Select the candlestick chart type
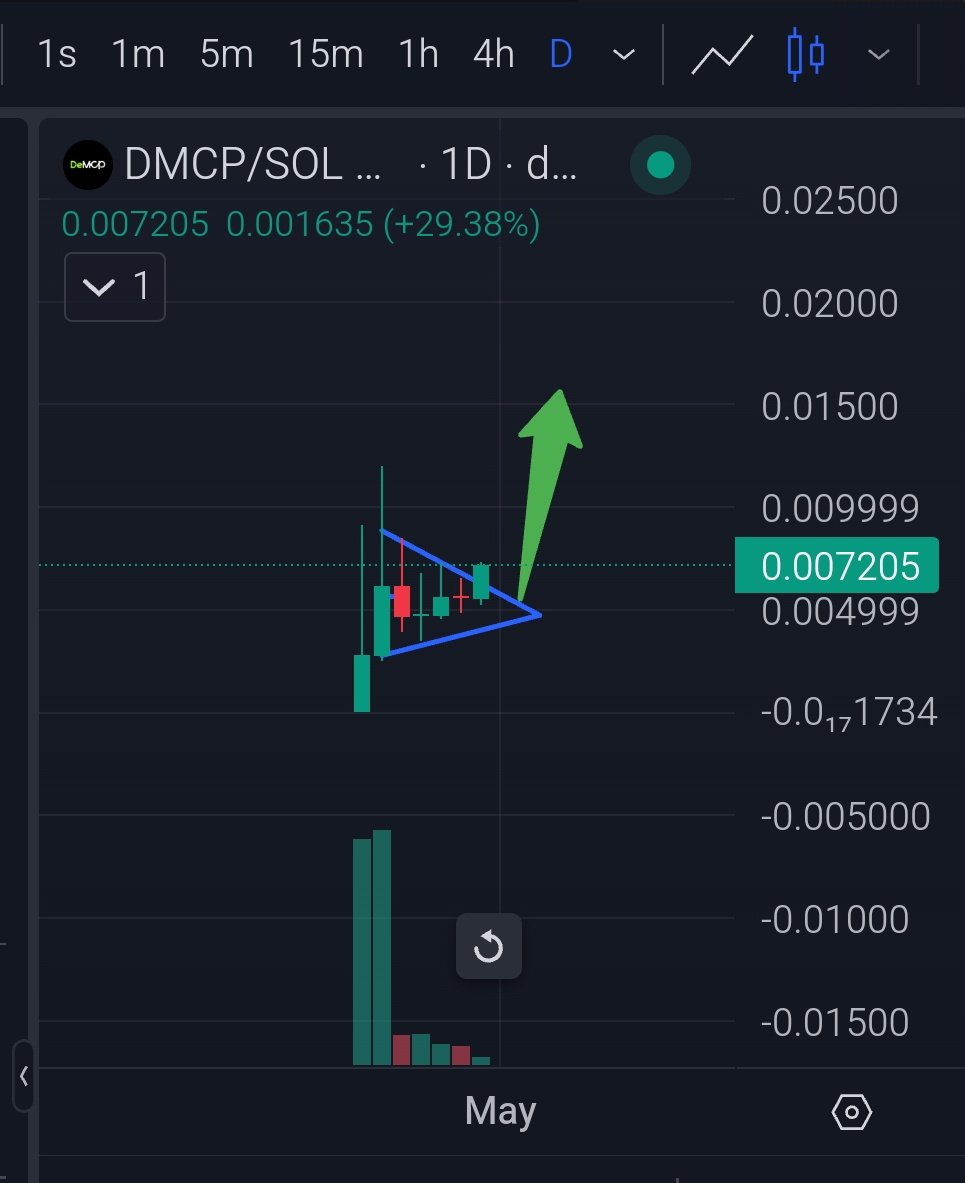The image size is (965, 1183). tap(806, 54)
